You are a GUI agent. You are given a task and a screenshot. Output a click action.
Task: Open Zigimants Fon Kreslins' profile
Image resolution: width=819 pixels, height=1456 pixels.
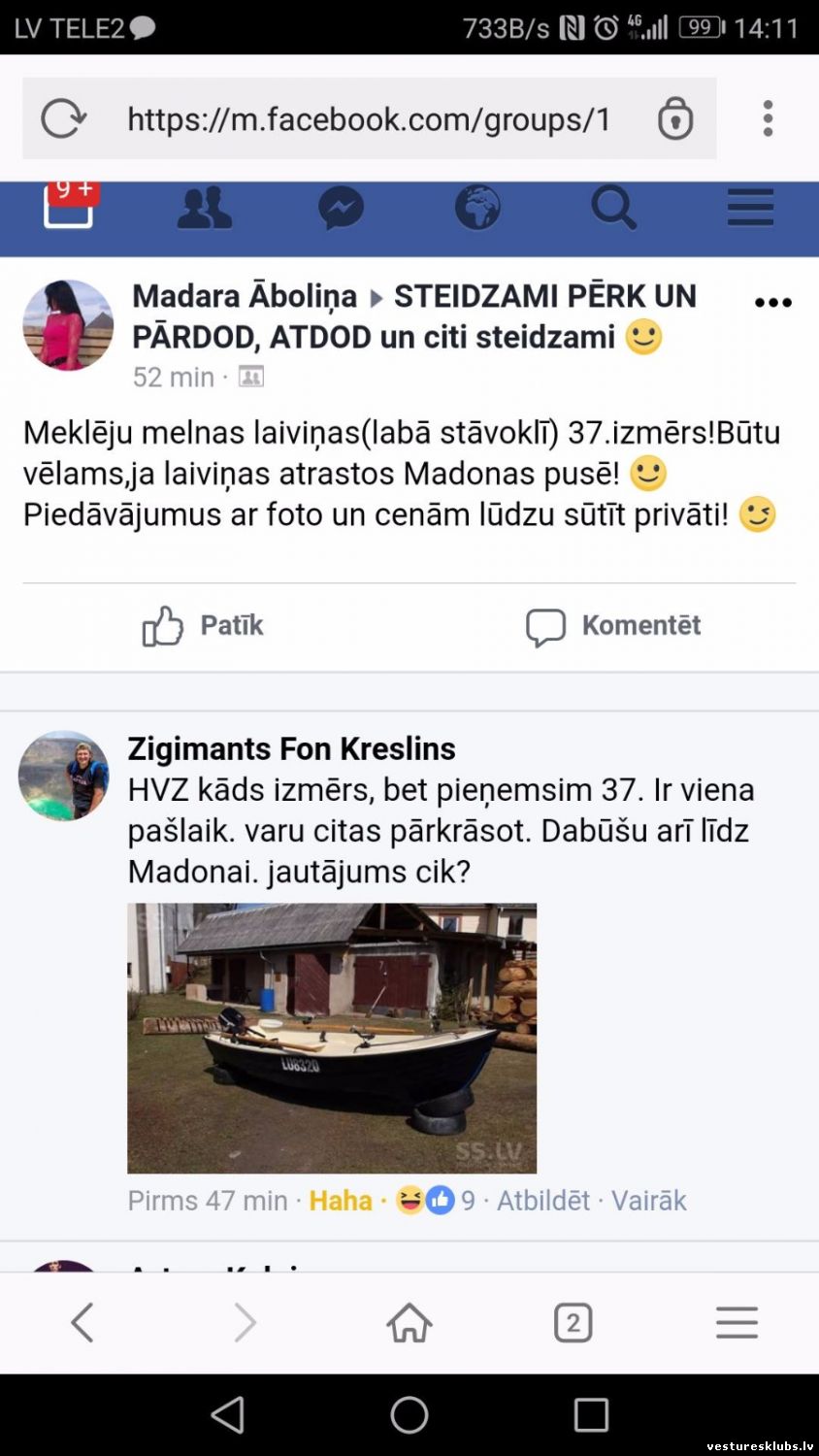point(291,748)
